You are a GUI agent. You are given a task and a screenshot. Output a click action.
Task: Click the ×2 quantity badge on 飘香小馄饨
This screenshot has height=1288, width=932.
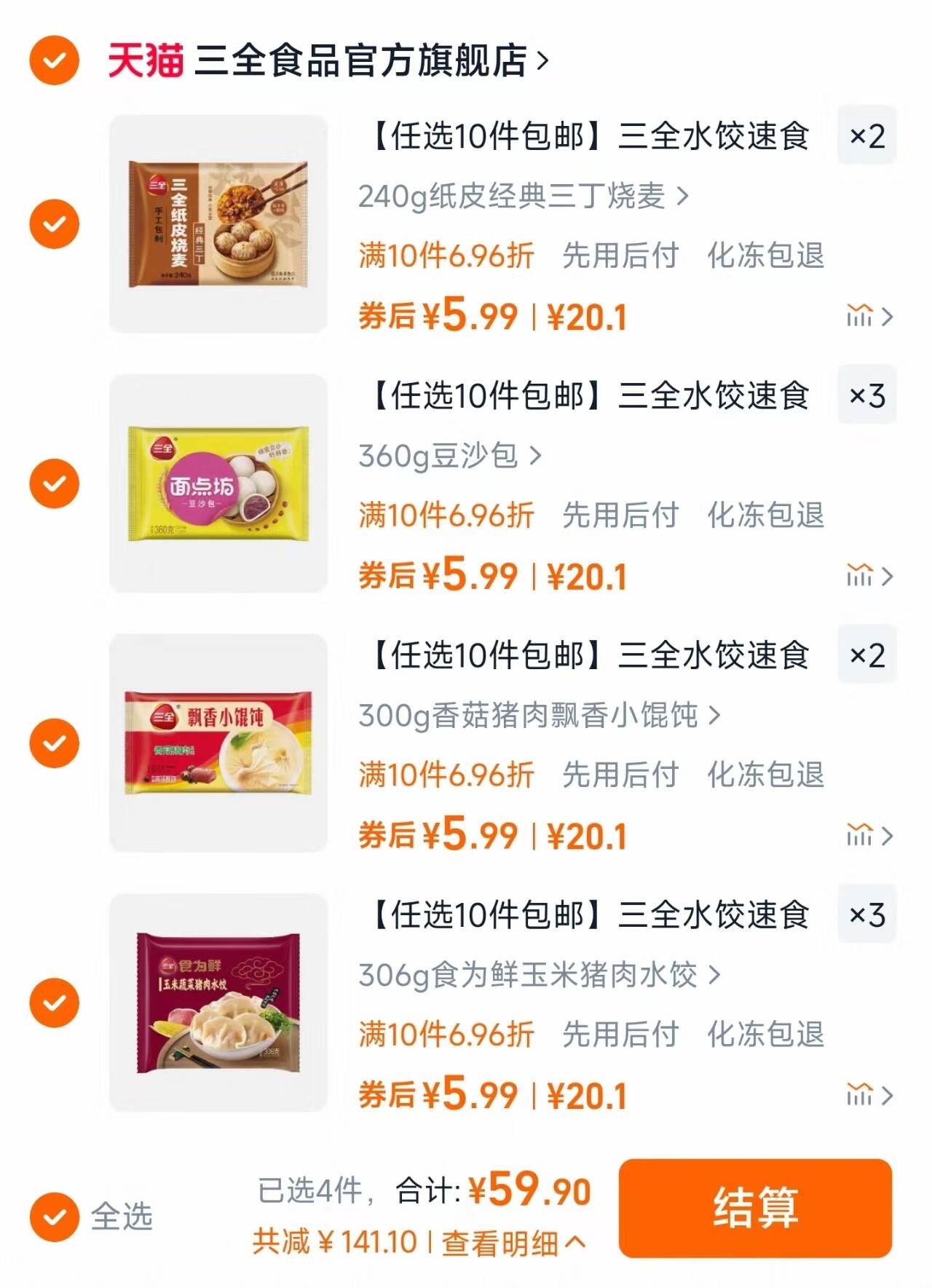[x=868, y=657]
